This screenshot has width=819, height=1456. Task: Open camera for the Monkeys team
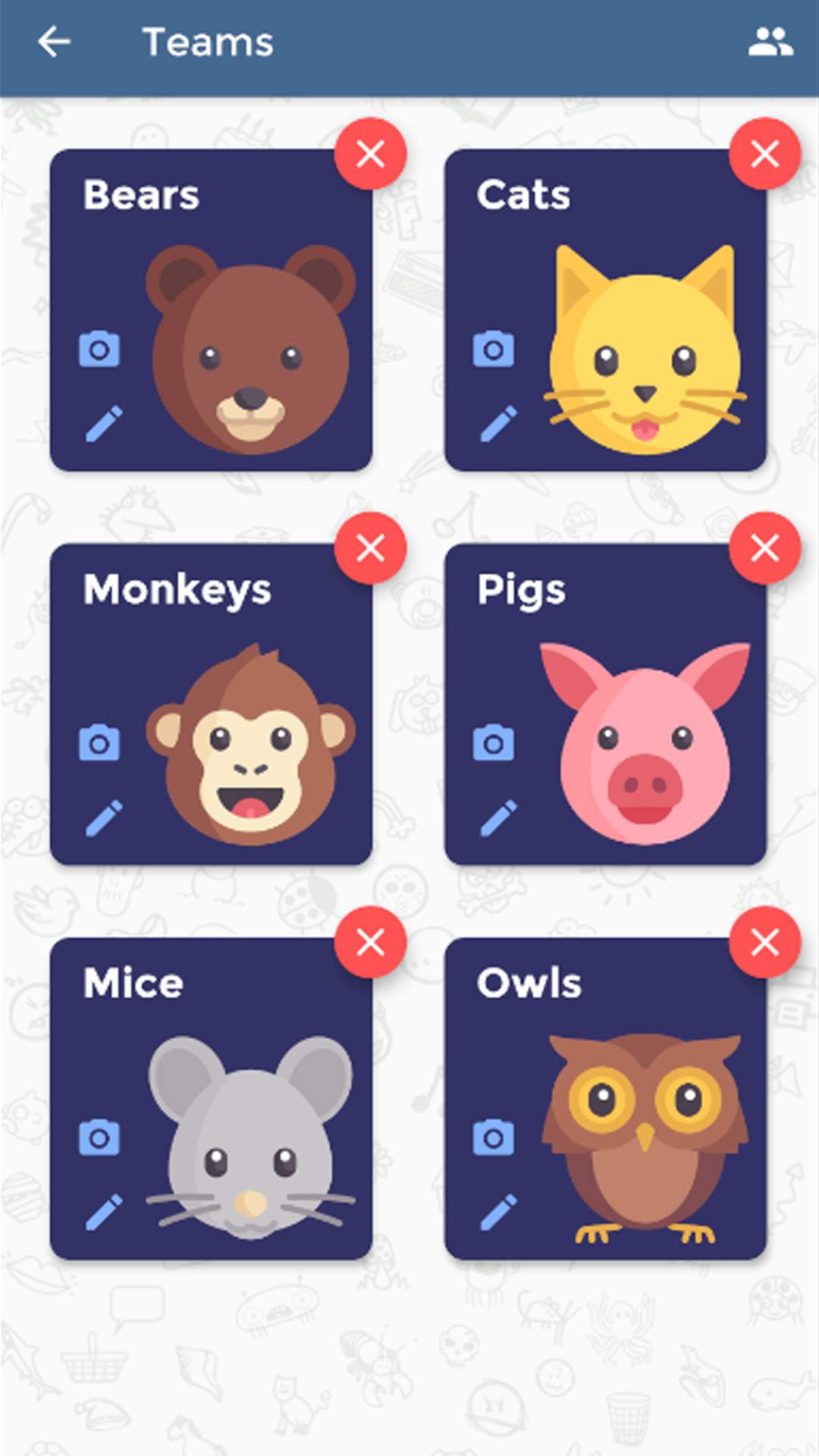(x=99, y=743)
